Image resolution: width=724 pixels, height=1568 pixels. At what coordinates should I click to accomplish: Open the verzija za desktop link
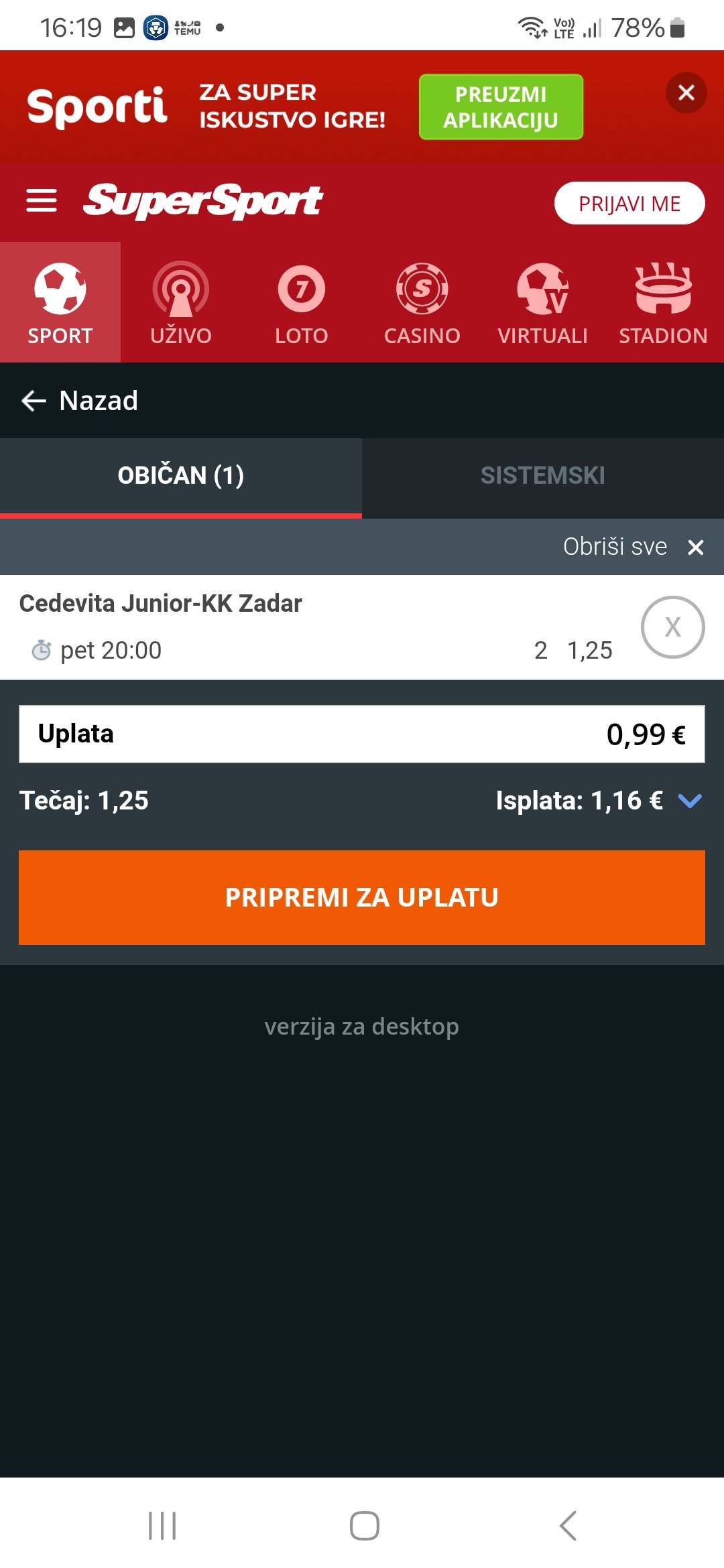362,1027
